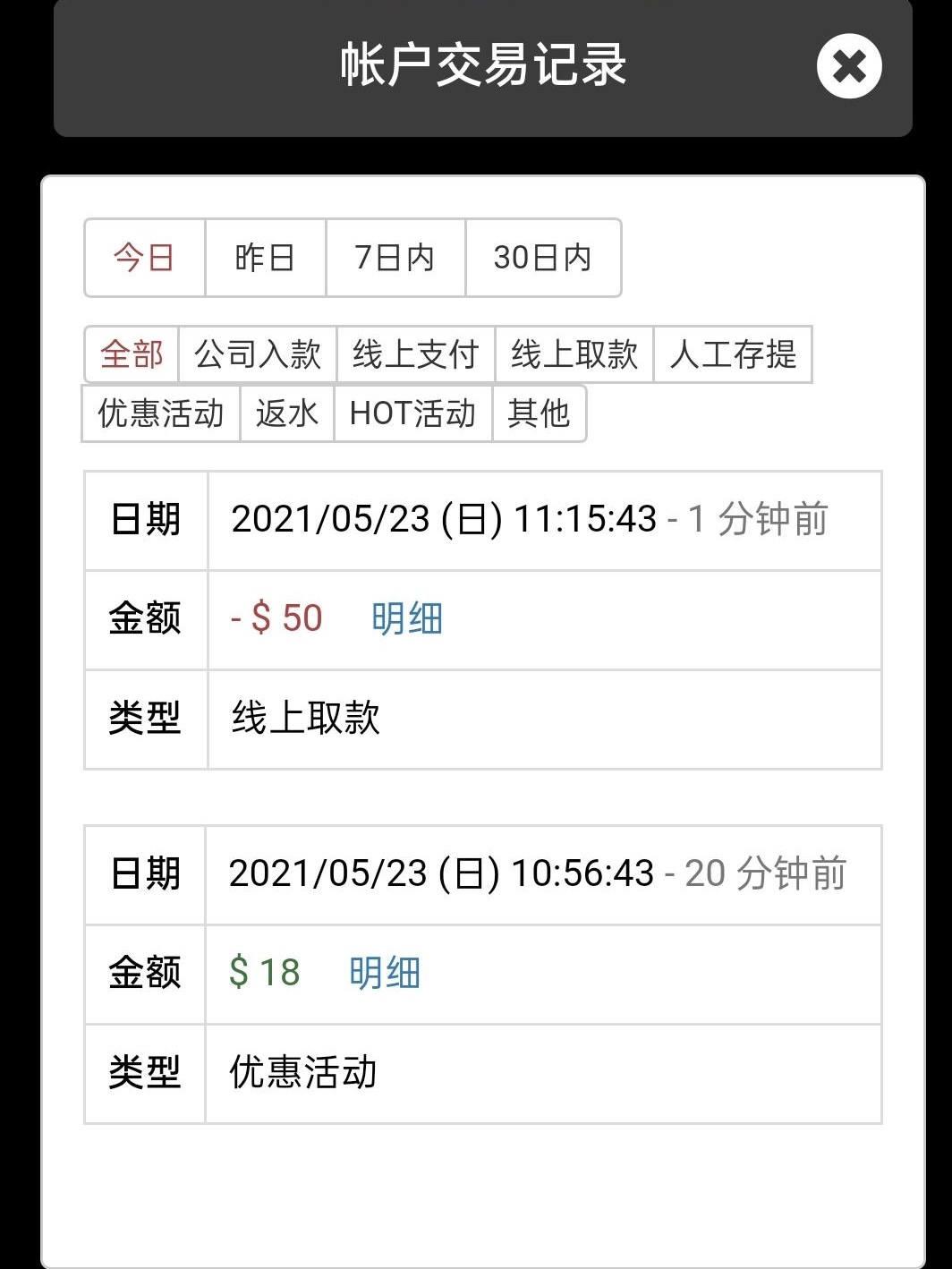The height and width of the screenshot is (1269, 952).
Task: Show records within 30日内
Action: (542, 258)
